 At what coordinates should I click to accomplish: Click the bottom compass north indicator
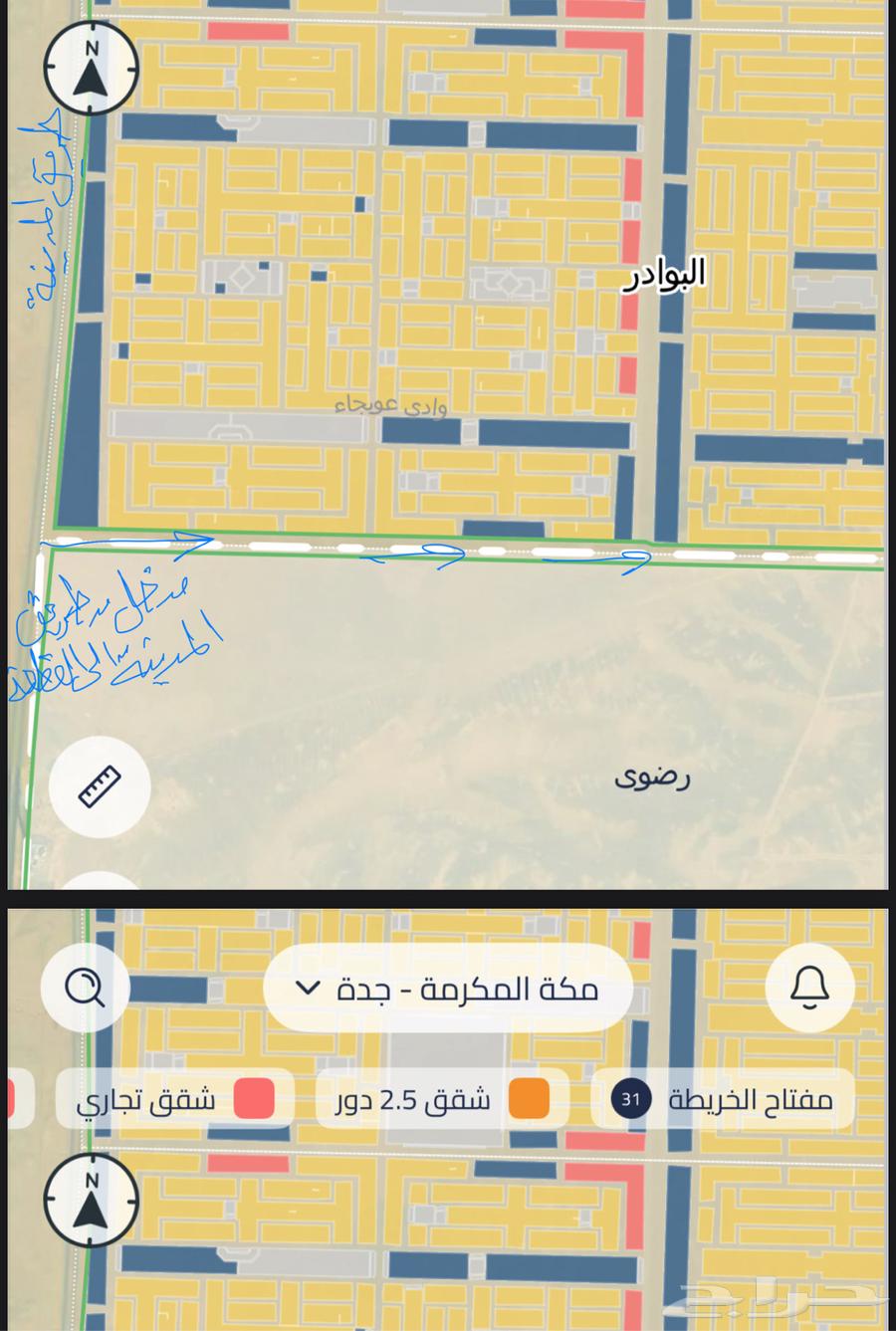91,1200
